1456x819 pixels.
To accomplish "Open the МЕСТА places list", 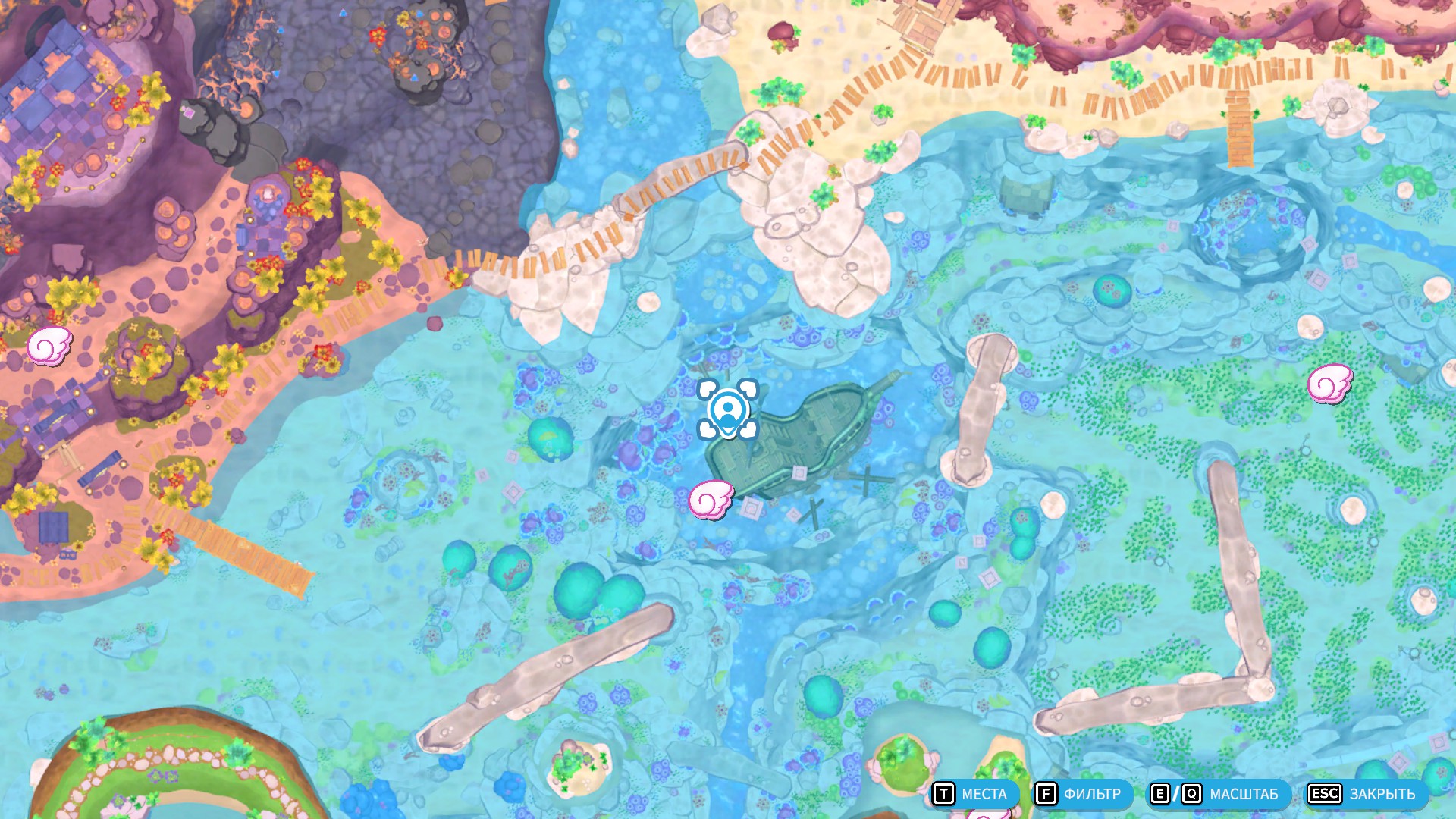I will tap(974, 794).
